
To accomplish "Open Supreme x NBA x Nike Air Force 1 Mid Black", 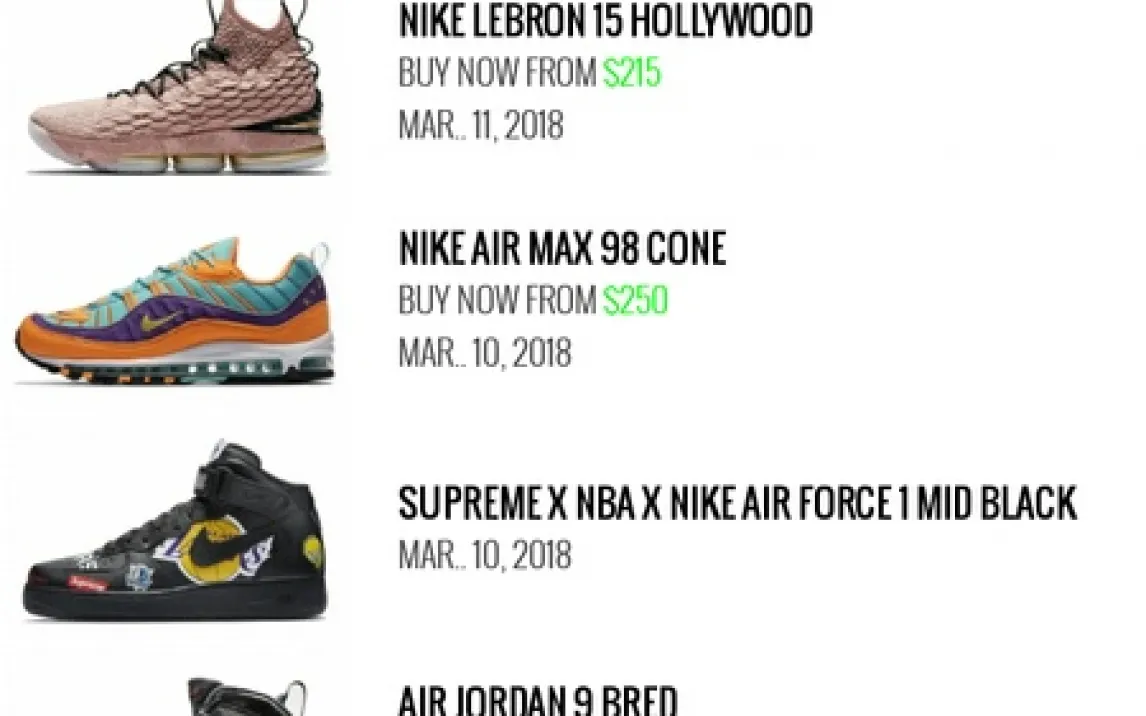I will (737, 503).
